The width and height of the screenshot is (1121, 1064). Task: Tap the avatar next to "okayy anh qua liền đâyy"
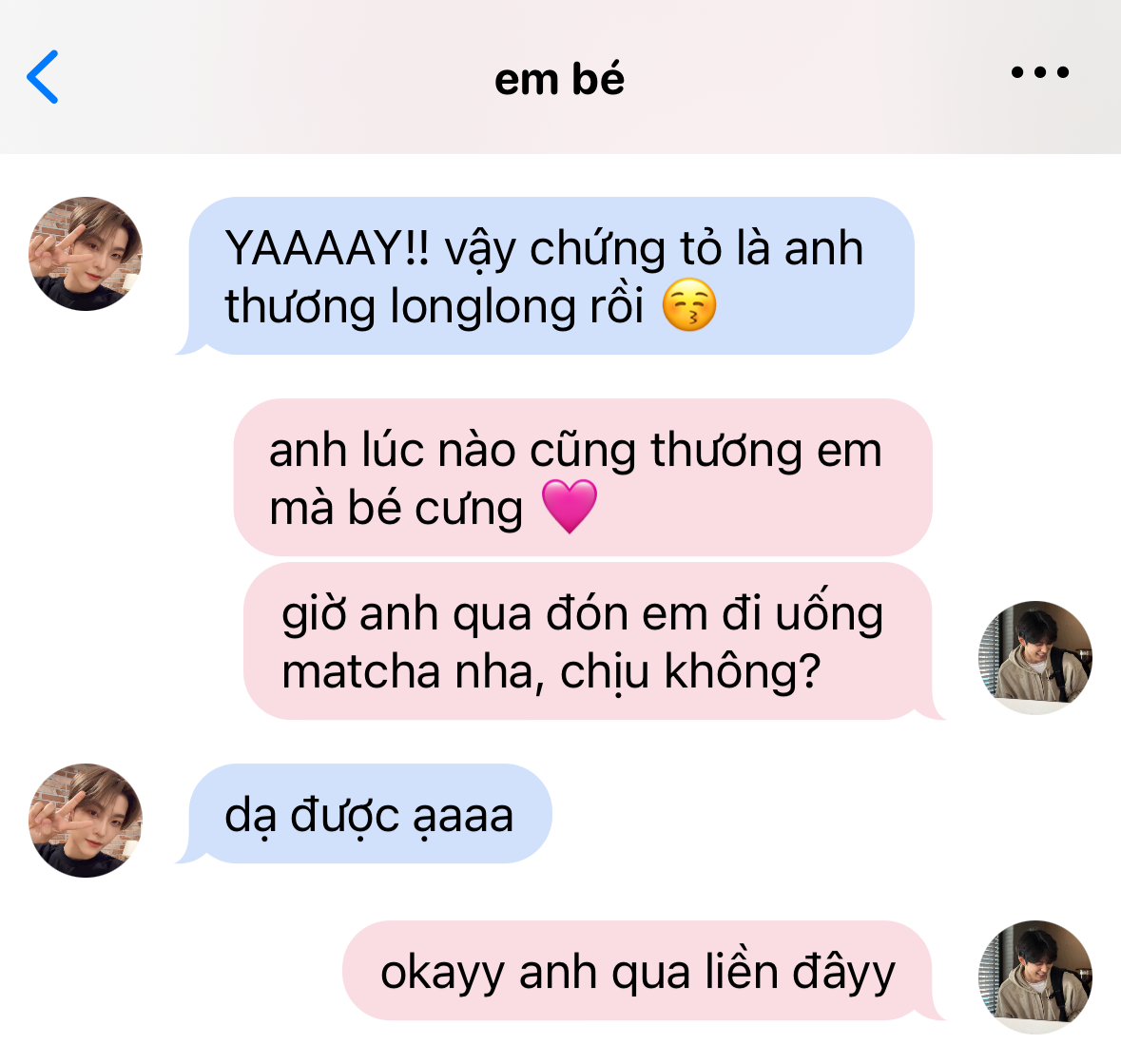coord(1034,976)
